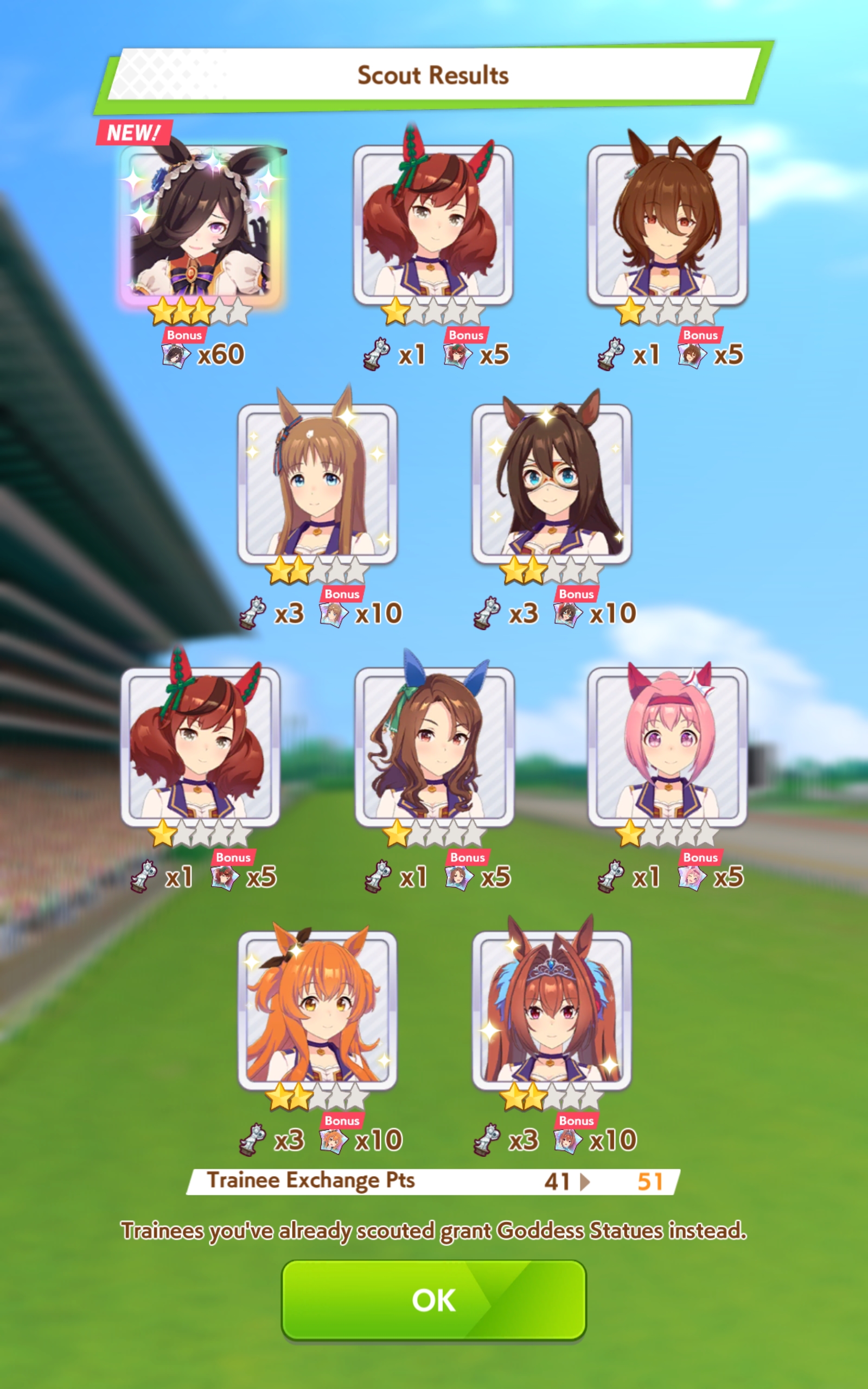Open the NEW three-star trainee portrait
The height and width of the screenshot is (1389, 868).
[x=201, y=225]
